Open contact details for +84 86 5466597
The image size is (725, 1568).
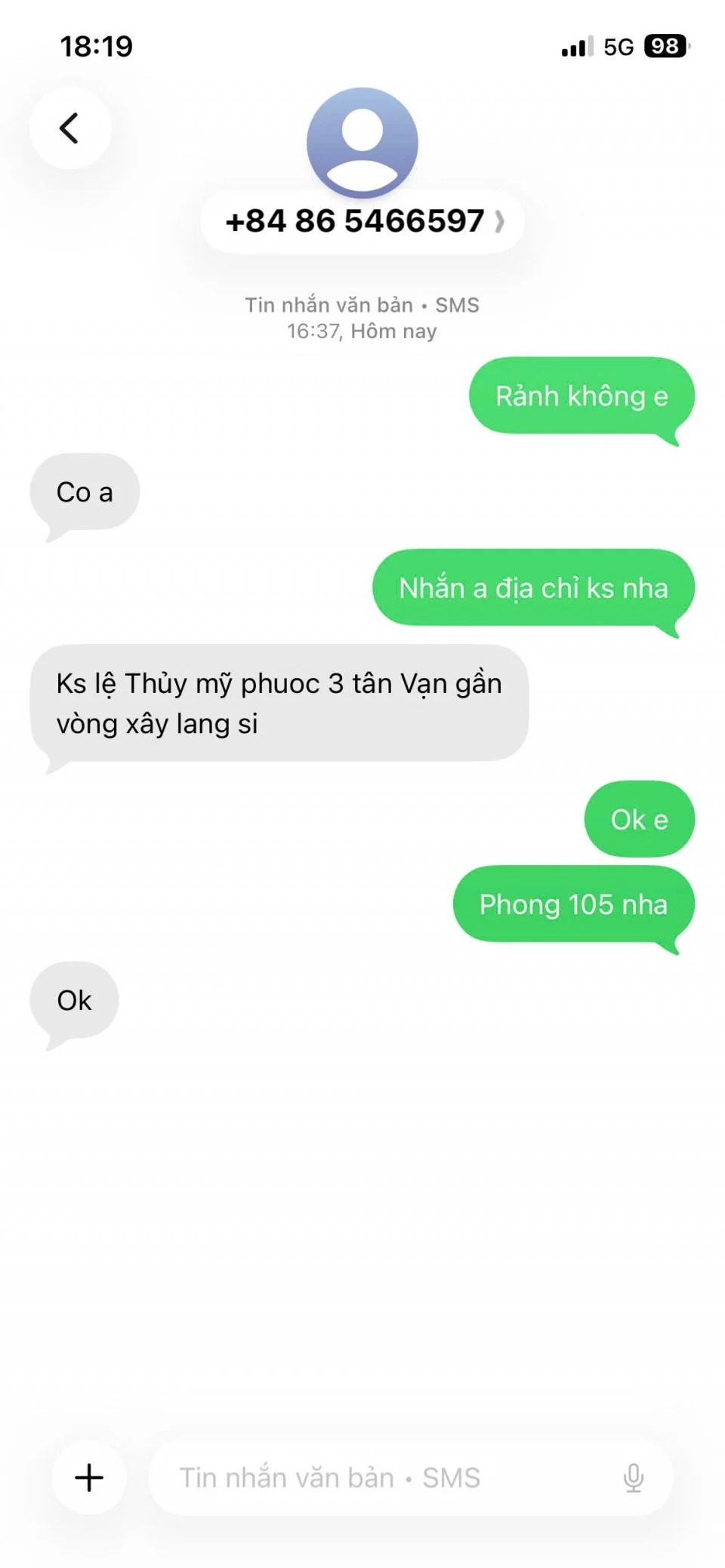[362, 221]
